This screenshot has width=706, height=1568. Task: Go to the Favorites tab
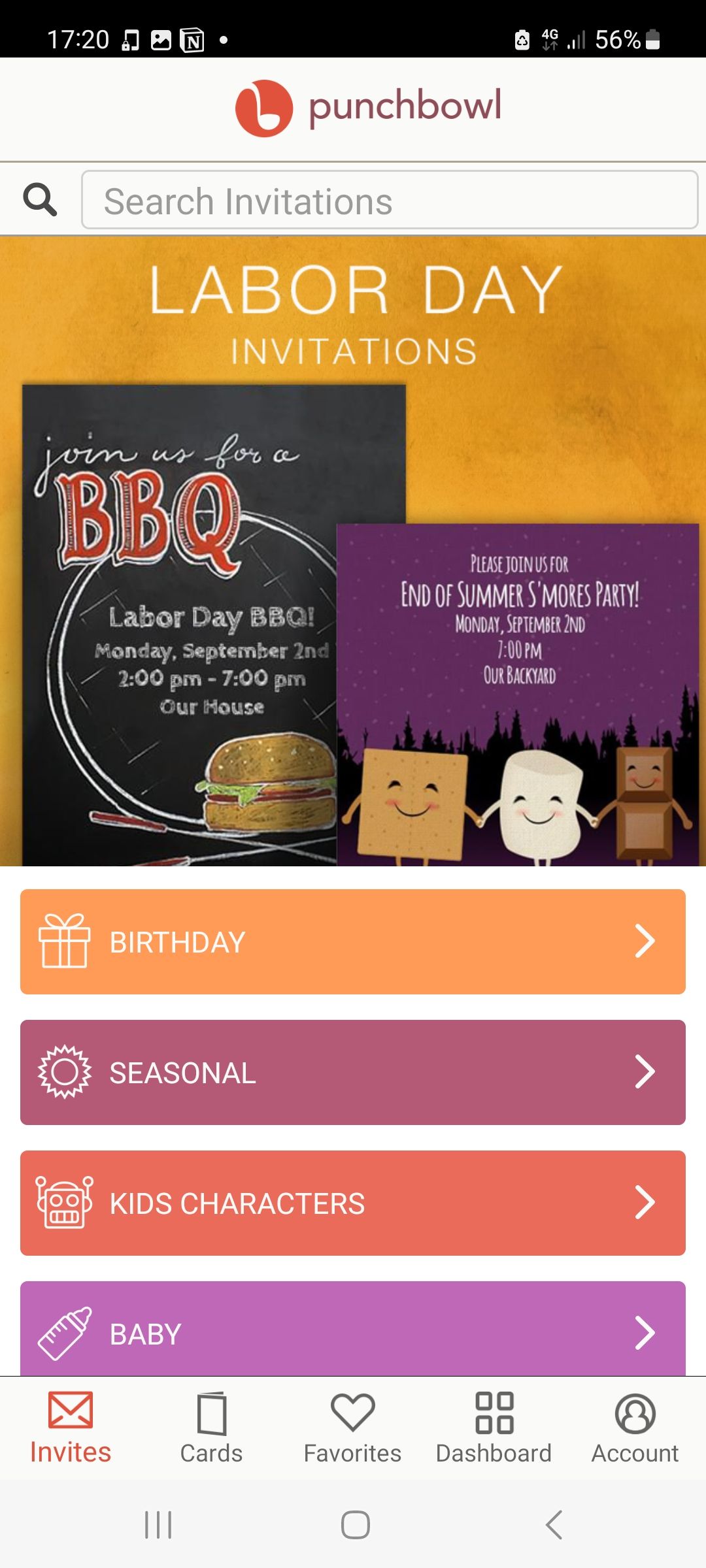[x=352, y=1428]
